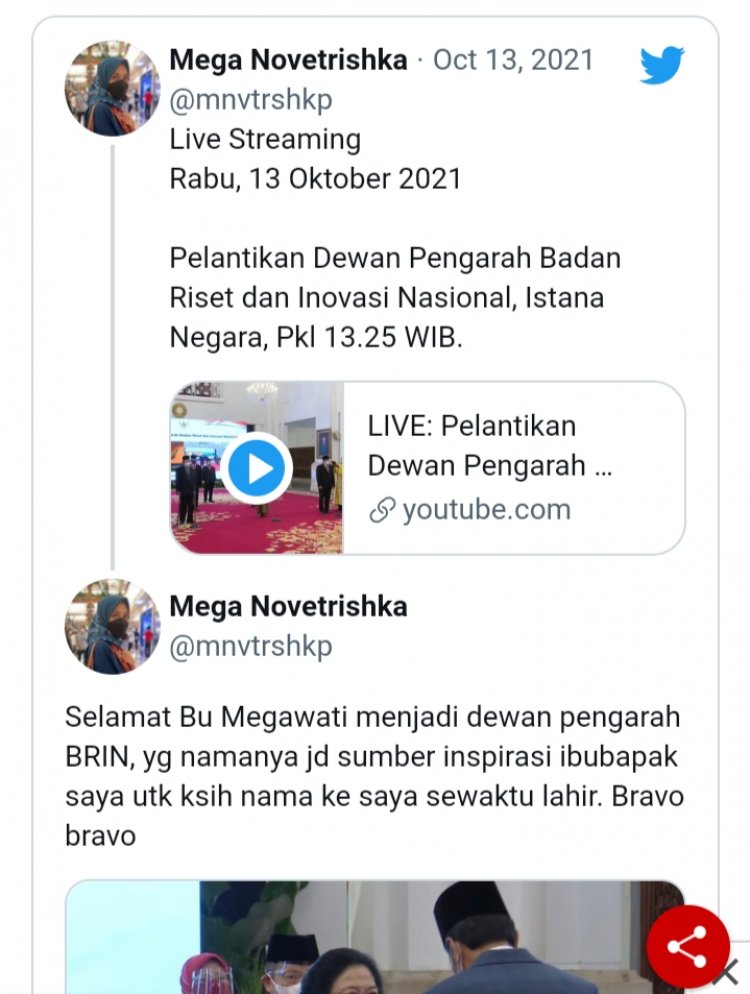This screenshot has height=994, width=750.
Task: Open the youtube.com link card
Action: tap(514, 468)
